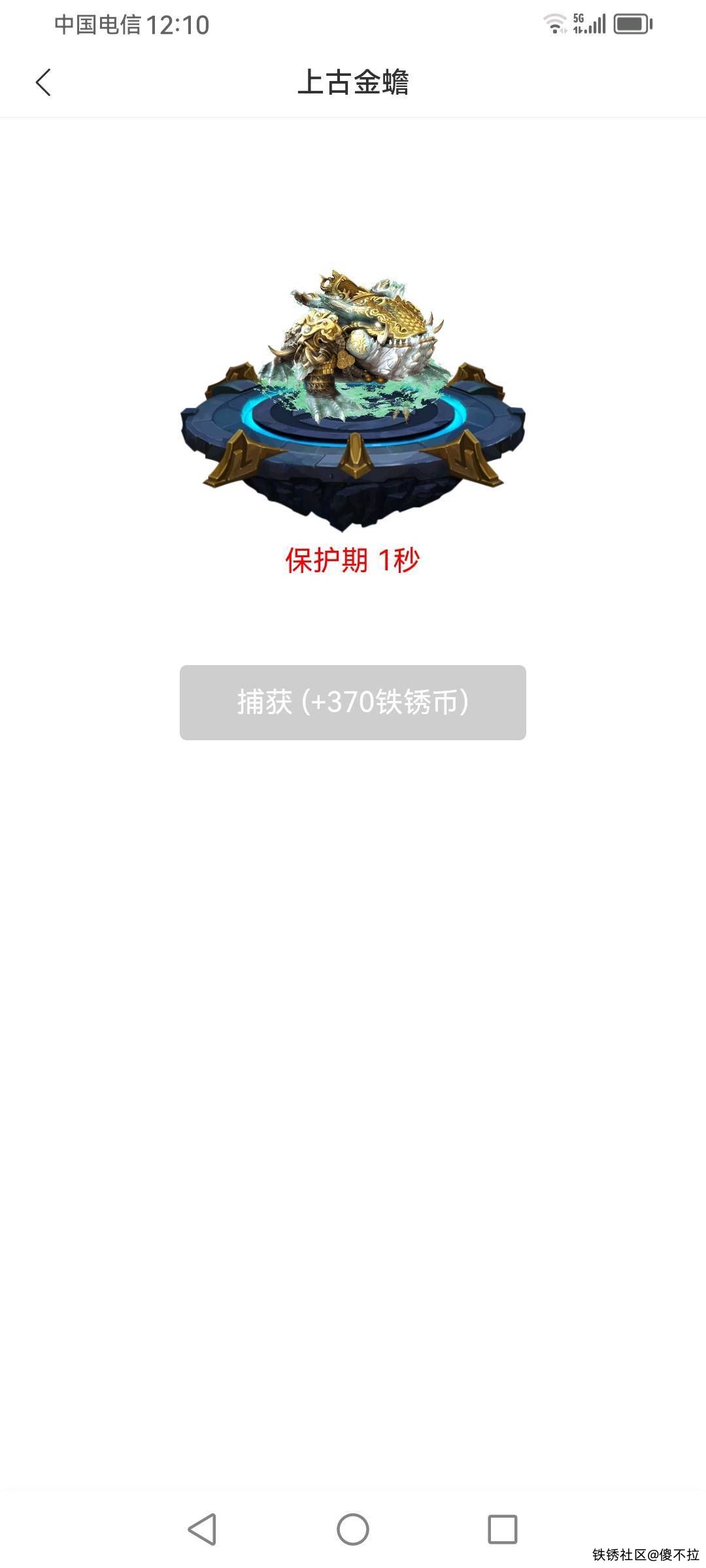
Task: Tap the system back navigation button
Action: click(202, 1529)
